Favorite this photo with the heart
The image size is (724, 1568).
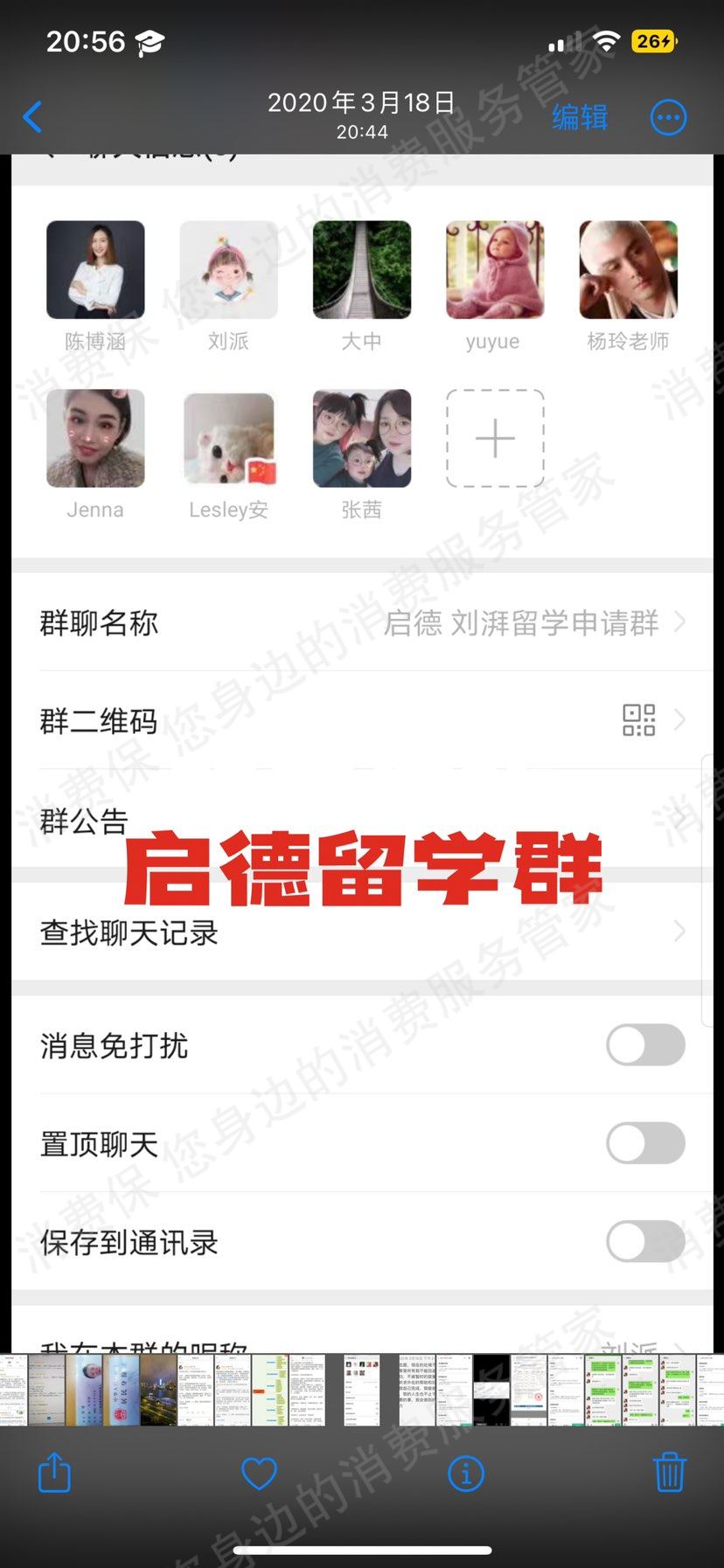pyautogui.click(x=259, y=1474)
